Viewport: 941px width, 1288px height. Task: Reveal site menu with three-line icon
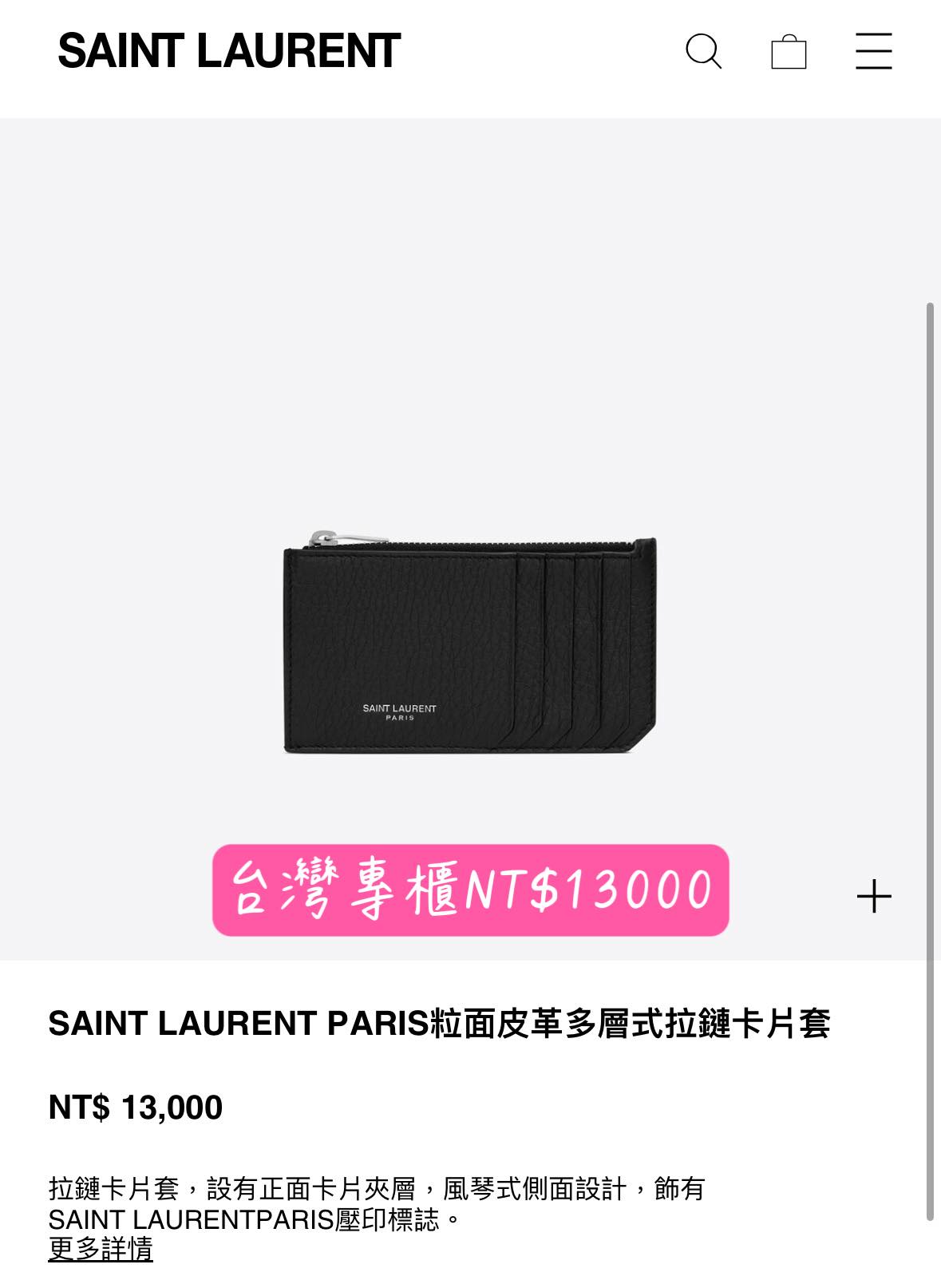click(x=875, y=53)
